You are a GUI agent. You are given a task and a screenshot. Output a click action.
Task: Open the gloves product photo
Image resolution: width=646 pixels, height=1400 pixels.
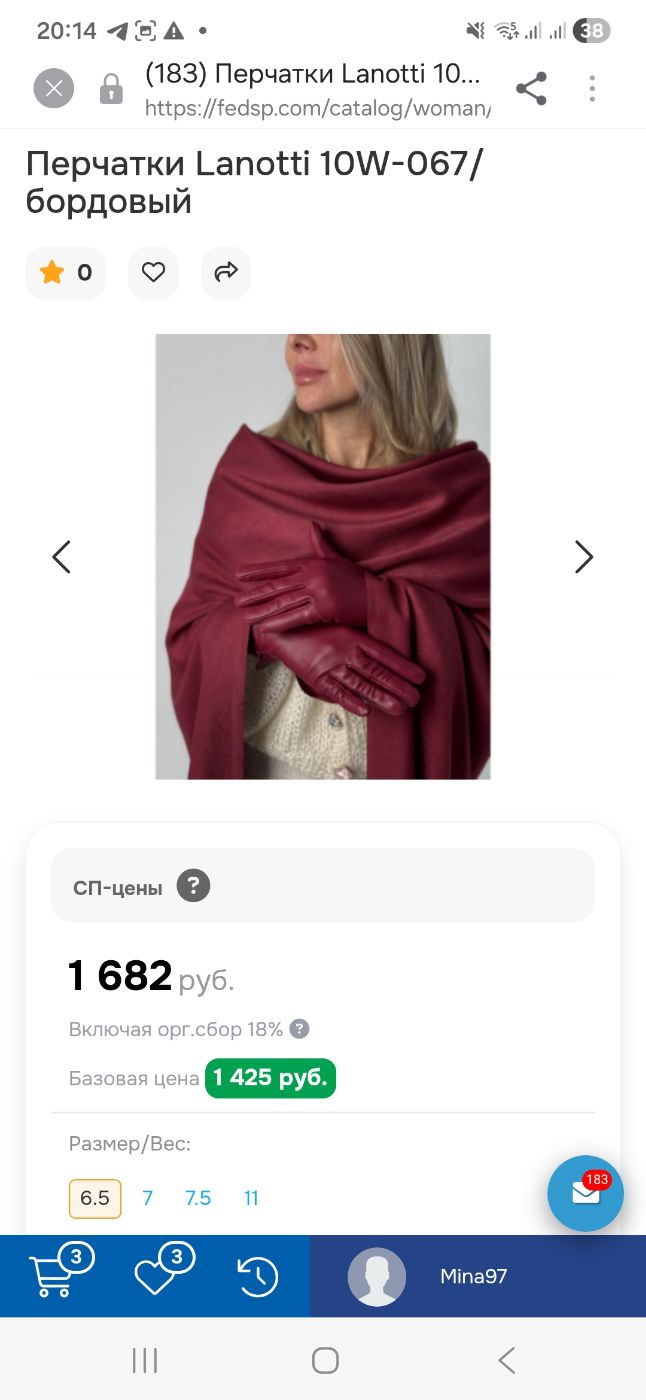pos(323,557)
